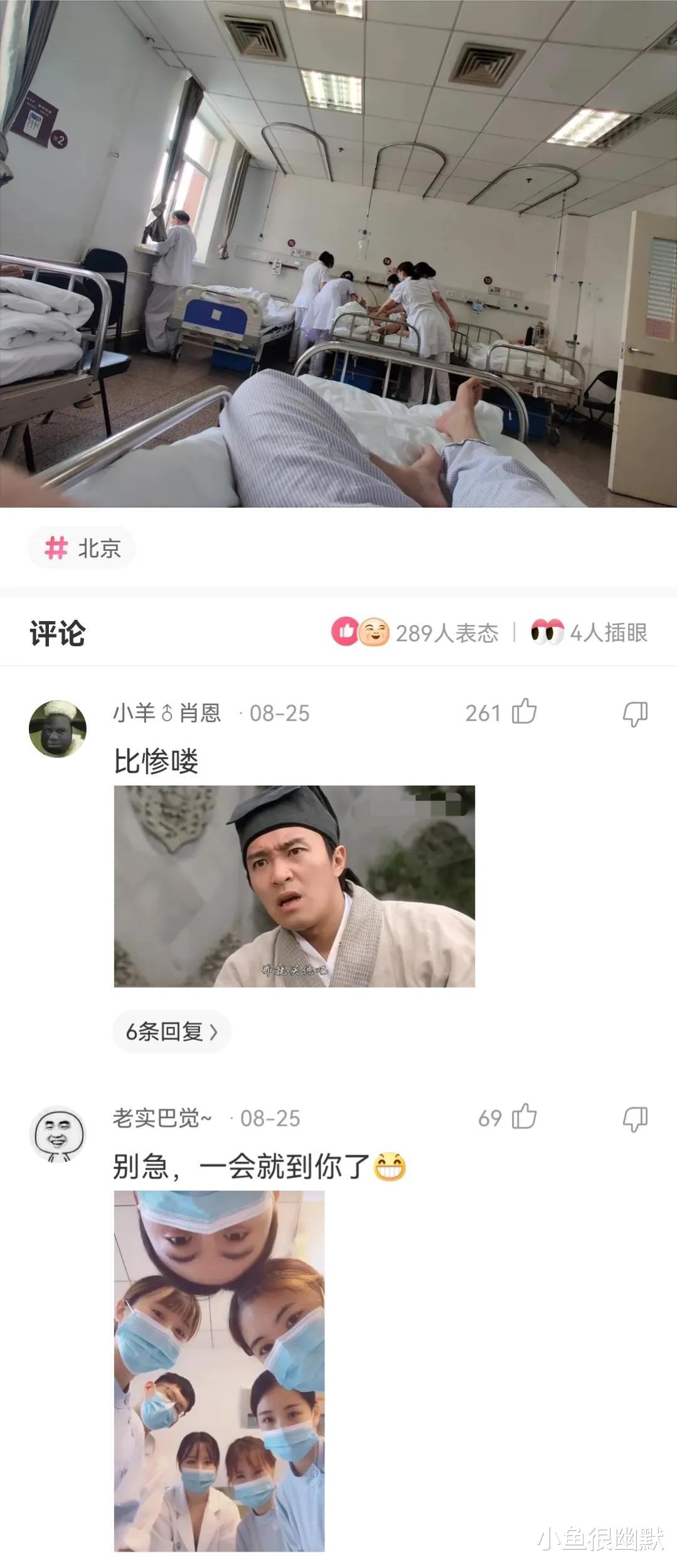Screen dimensions: 677x1568
Task: Click the hashtag symbol inside the 北京 tag
Action: 58,548
